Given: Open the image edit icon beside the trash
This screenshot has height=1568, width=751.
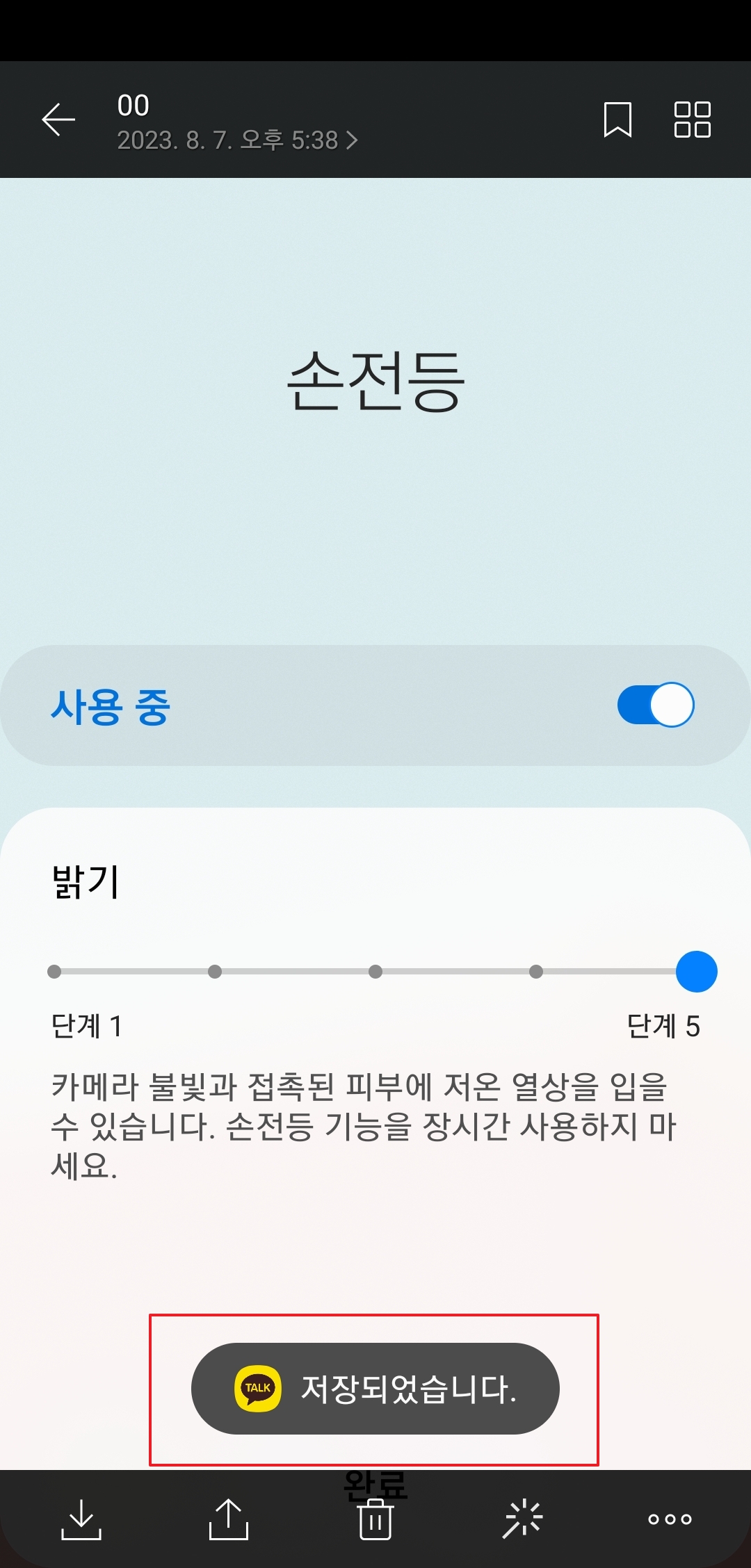Looking at the screenshot, I should [x=523, y=1517].
